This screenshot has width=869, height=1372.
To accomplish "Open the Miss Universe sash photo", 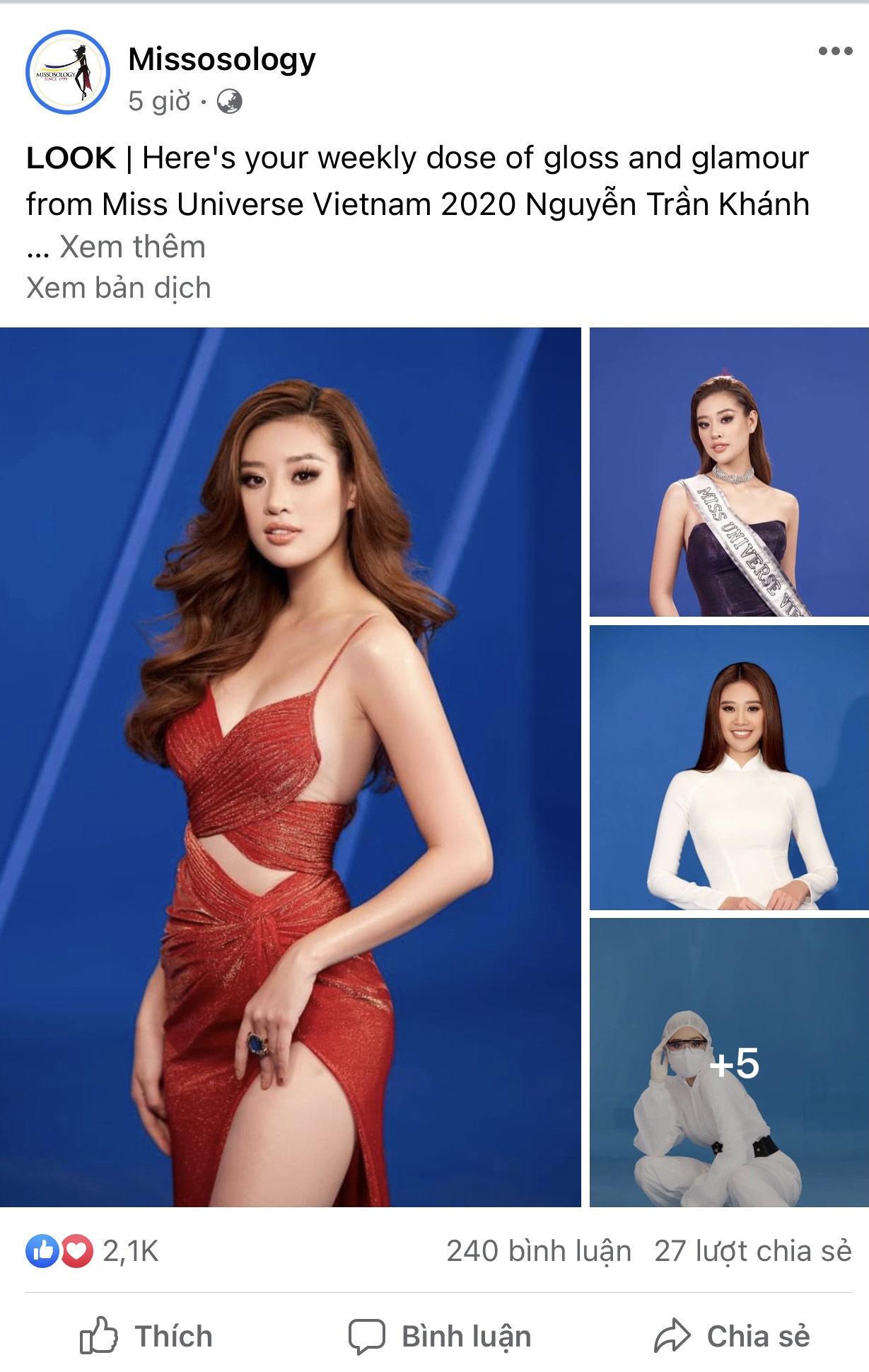I will tap(729, 472).
